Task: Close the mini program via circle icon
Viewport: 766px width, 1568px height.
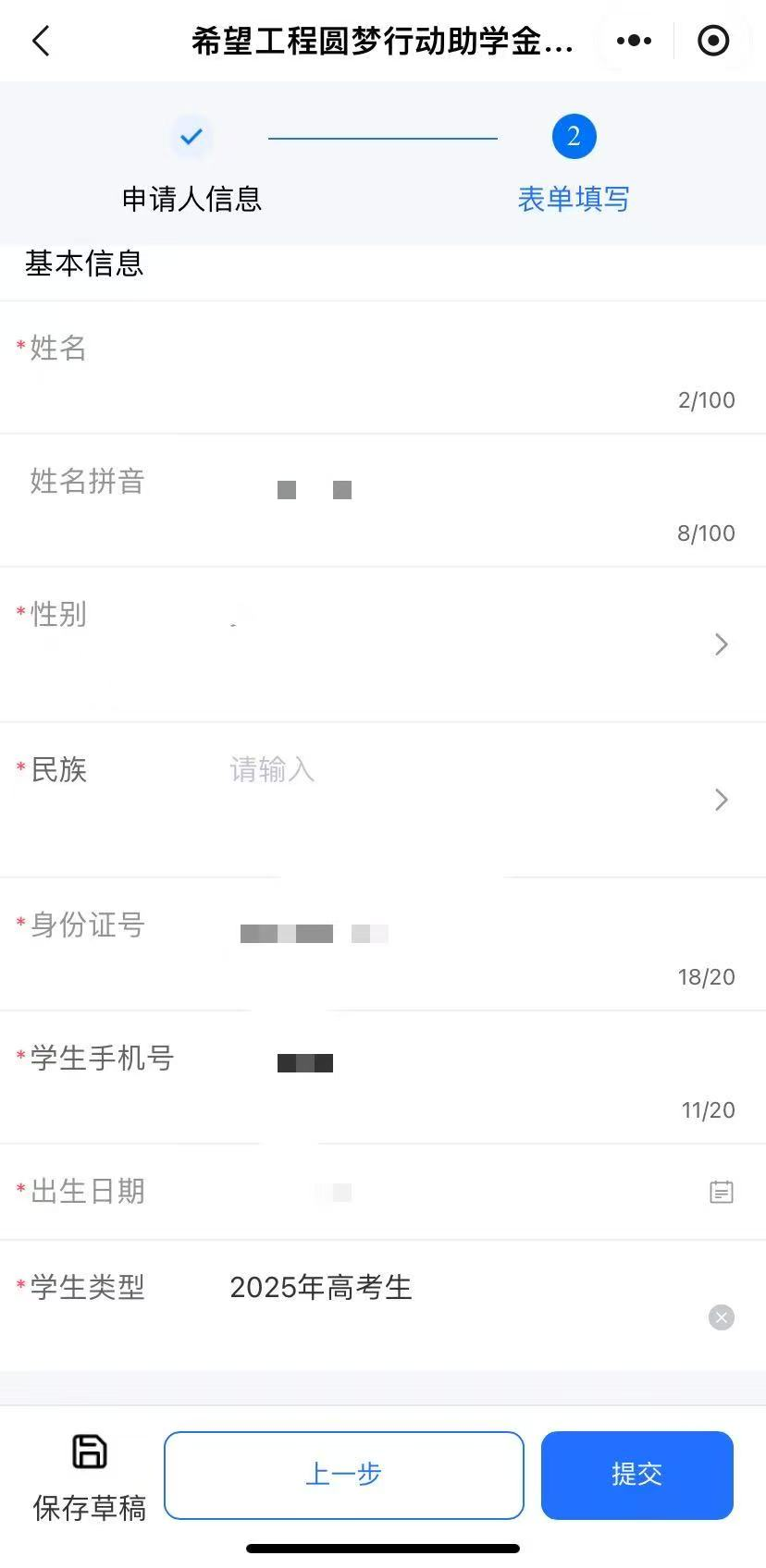Action: coord(713,41)
